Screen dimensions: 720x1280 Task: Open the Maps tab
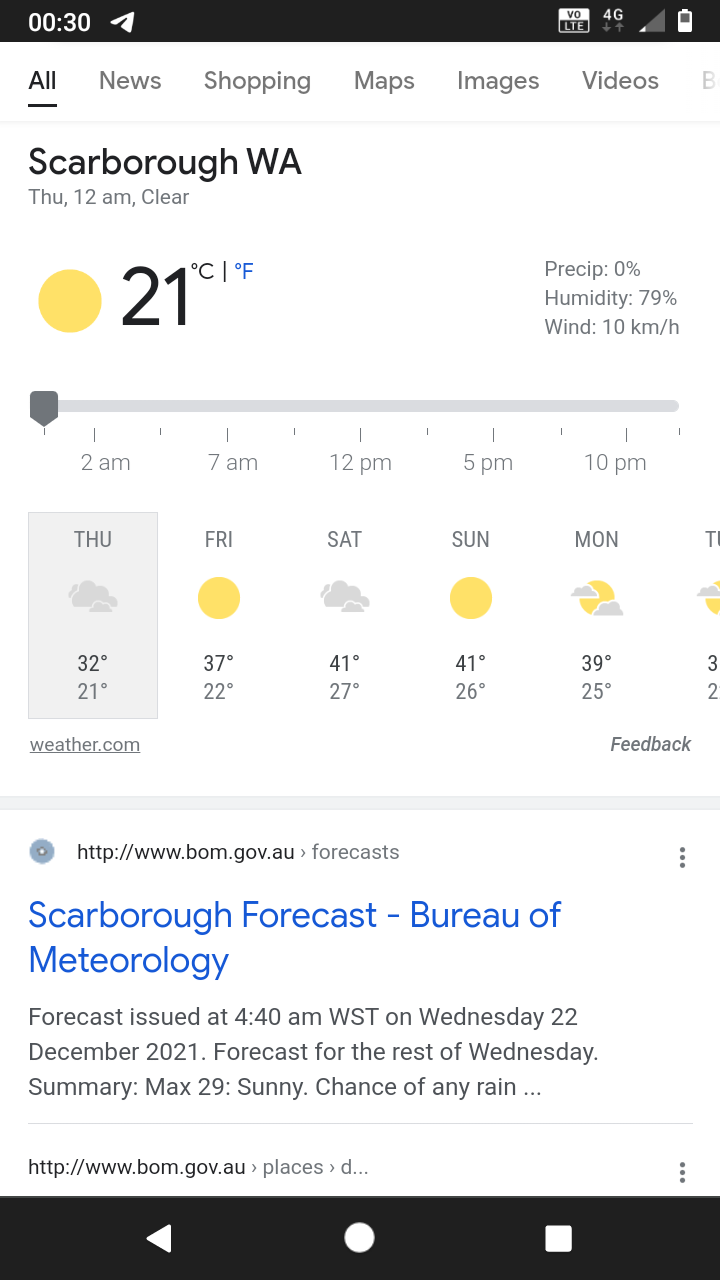(x=384, y=81)
